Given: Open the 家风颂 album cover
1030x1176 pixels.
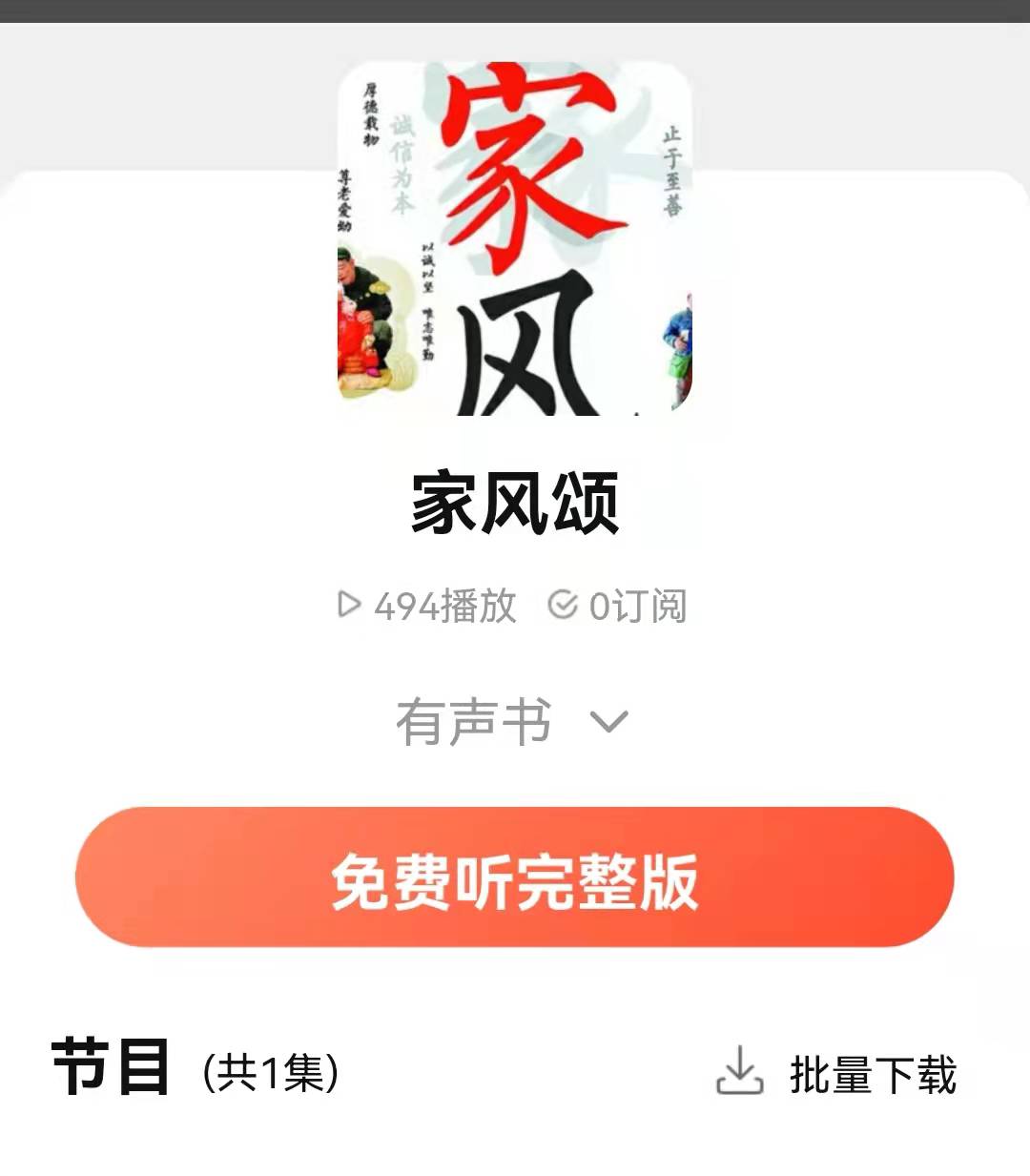Looking at the screenshot, I should (514, 238).
